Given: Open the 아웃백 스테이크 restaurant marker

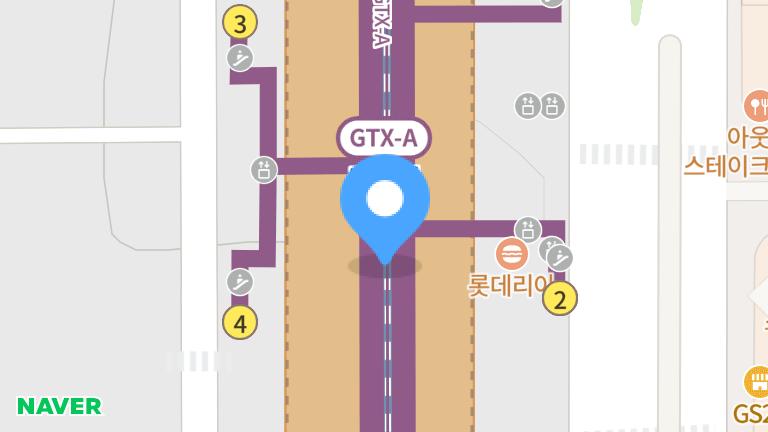Looking at the screenshot, I should pyautogui.click(x=756, y=104).
